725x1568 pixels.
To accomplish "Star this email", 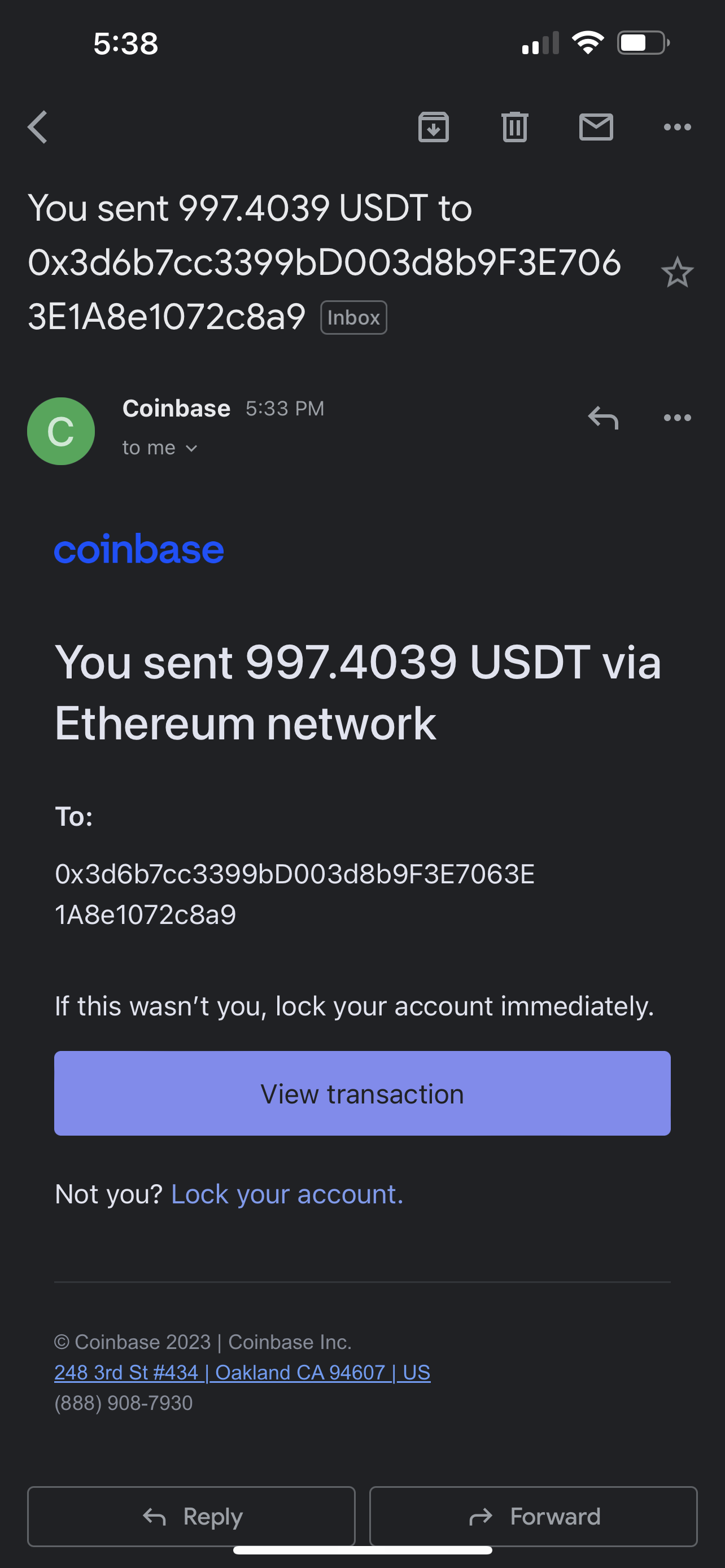I will tap(677, 272).
